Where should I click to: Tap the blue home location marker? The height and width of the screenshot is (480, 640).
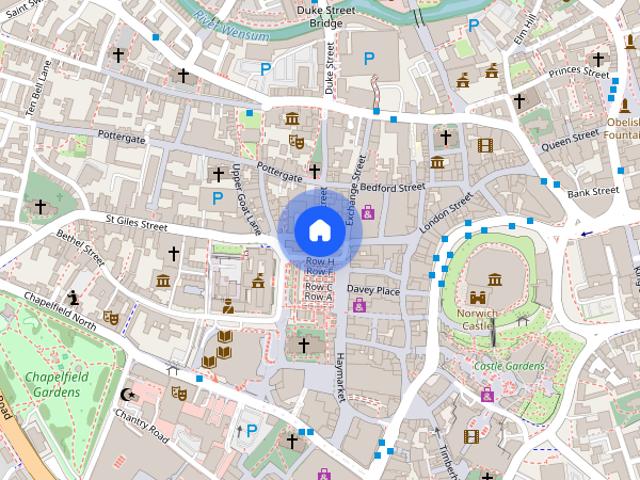click(318, 230)
